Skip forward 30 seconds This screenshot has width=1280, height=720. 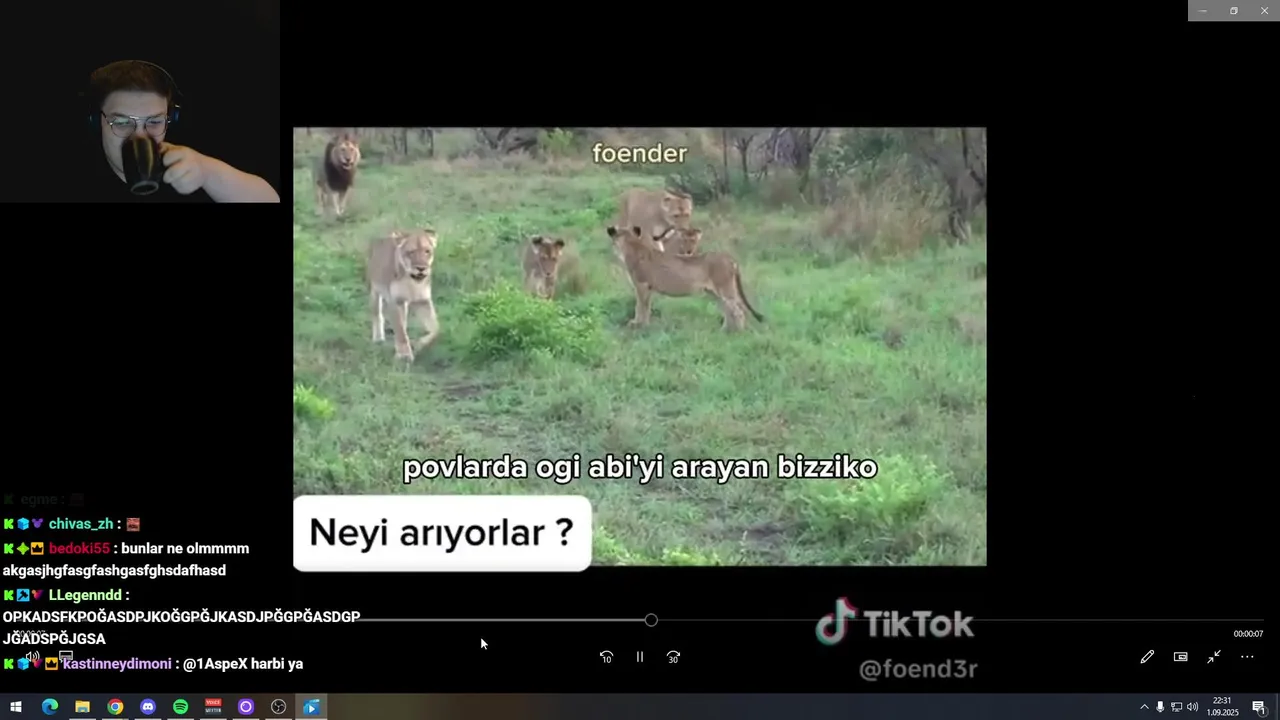coord(673,657)
